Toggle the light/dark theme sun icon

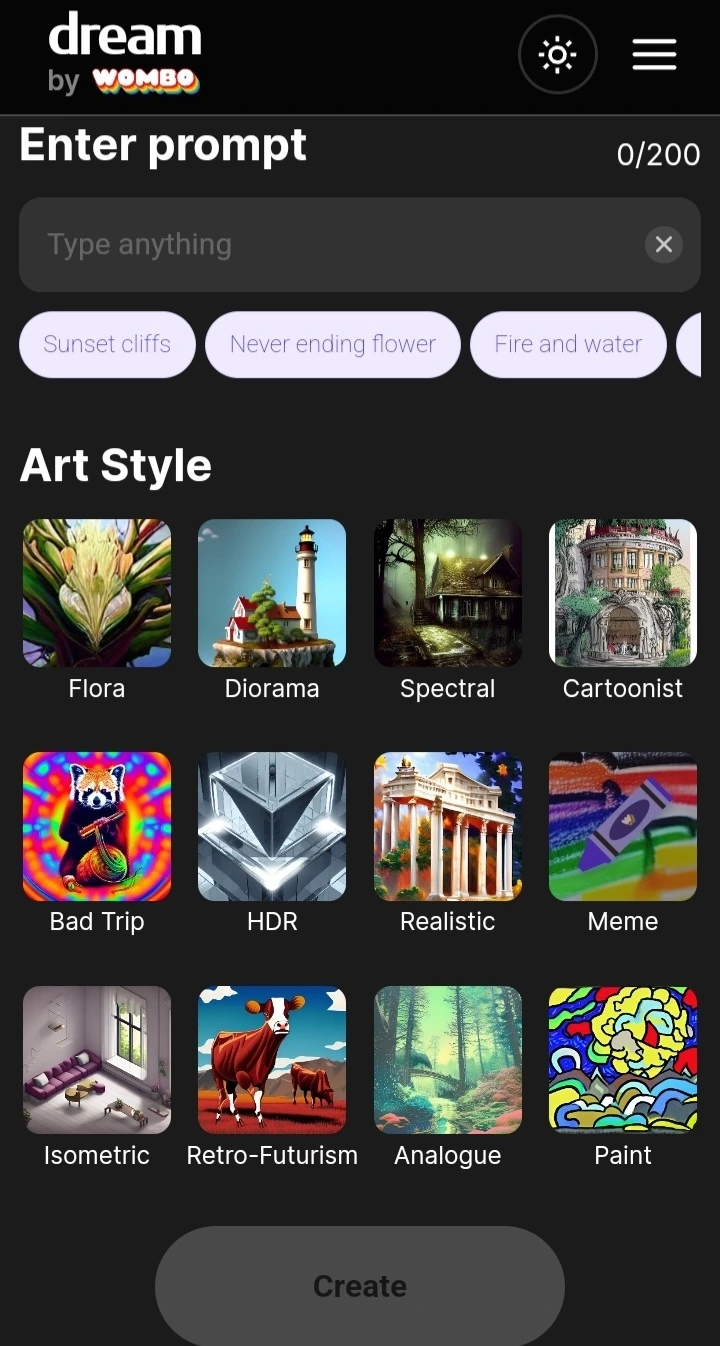coord(557,54)
